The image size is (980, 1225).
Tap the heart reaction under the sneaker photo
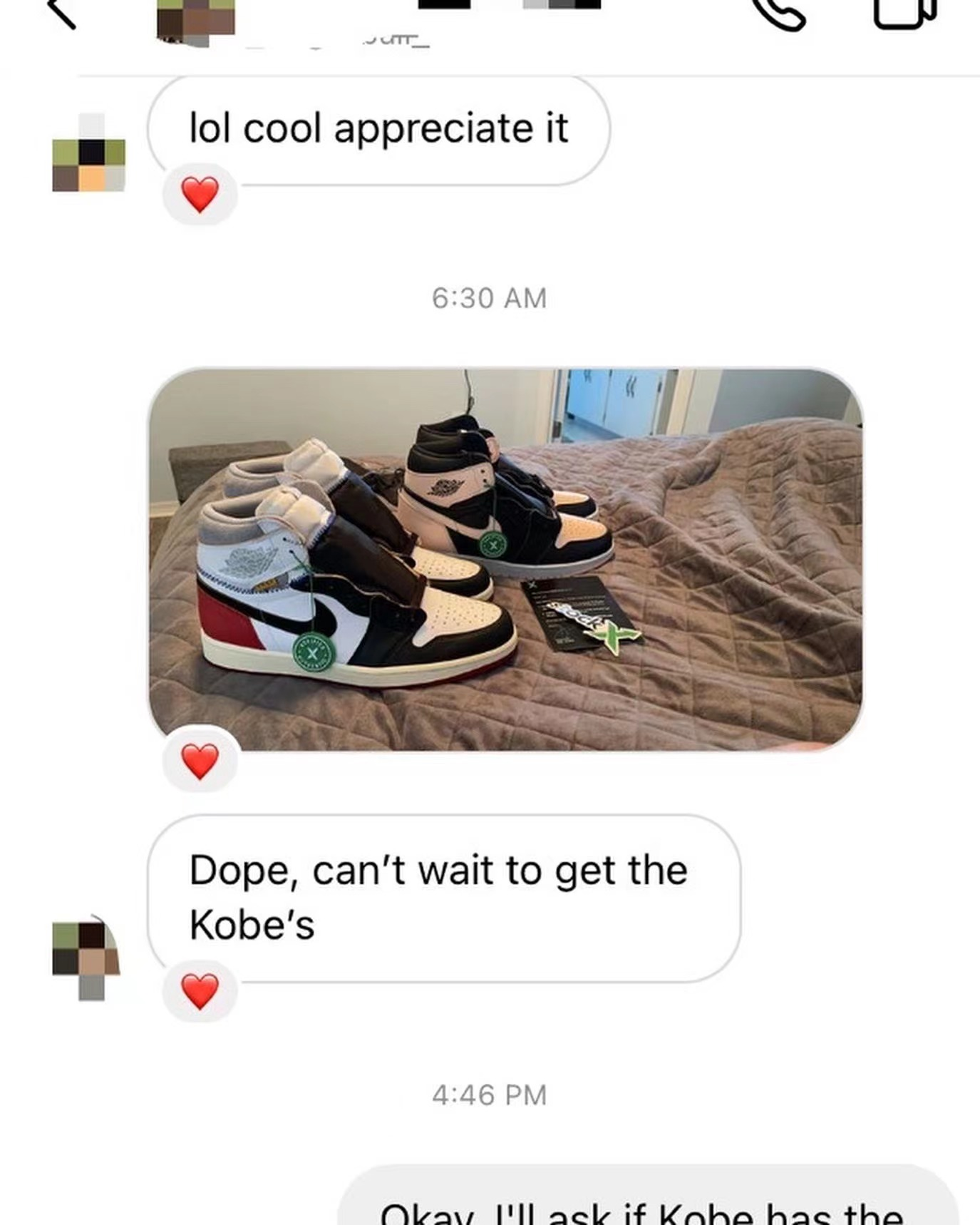[200, 760]
